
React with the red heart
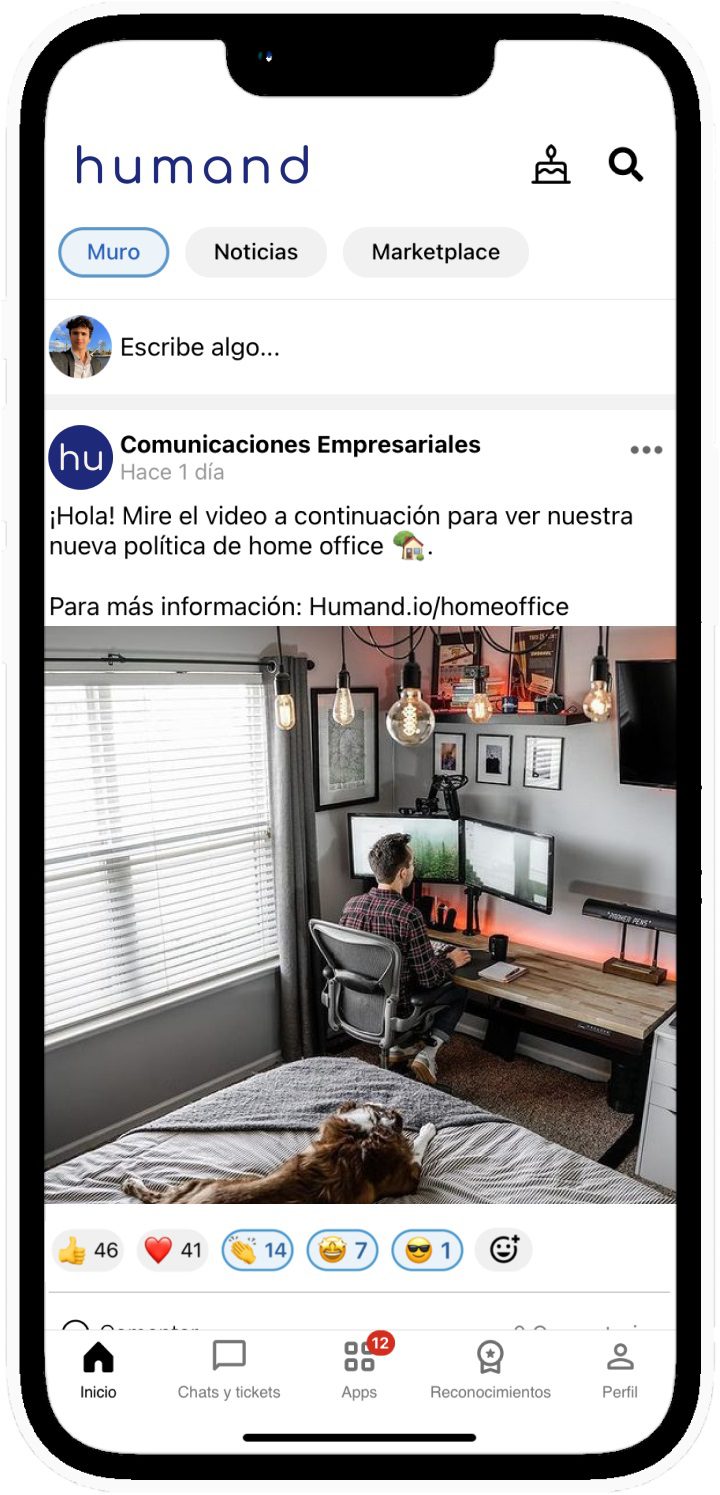pyautogui.click(x=172, y=1250)
